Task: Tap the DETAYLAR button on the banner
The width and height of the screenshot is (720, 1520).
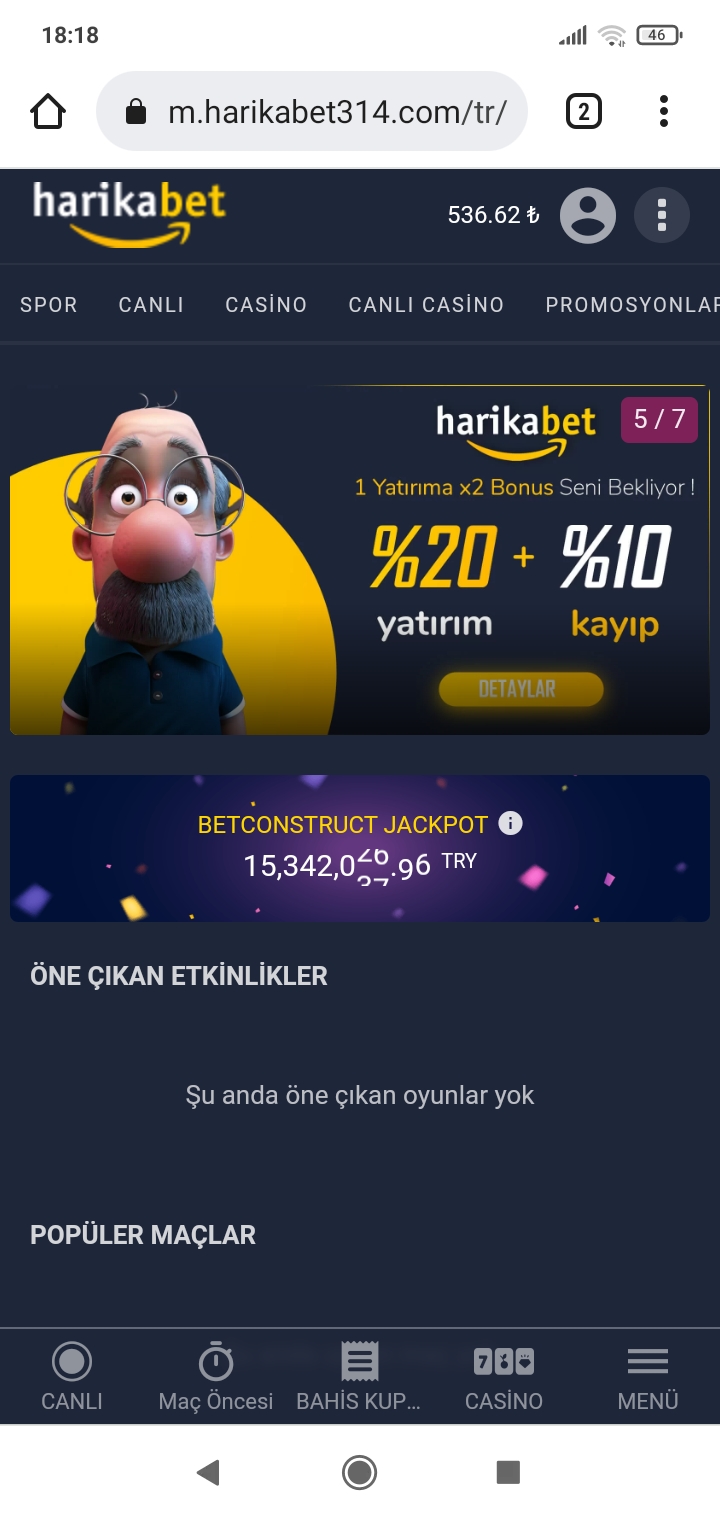Action: click(x=520, y=689)
